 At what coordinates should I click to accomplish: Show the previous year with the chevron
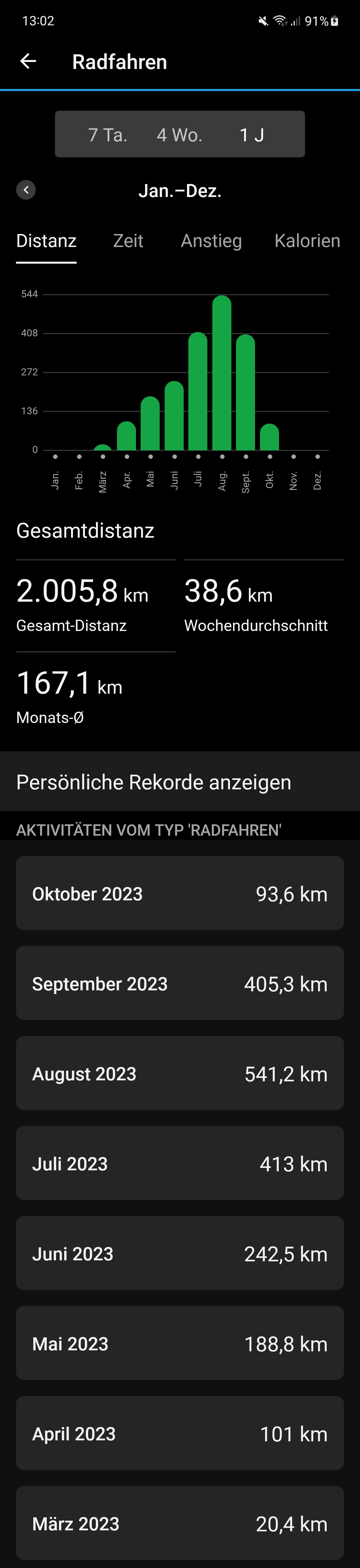[26, 190]
